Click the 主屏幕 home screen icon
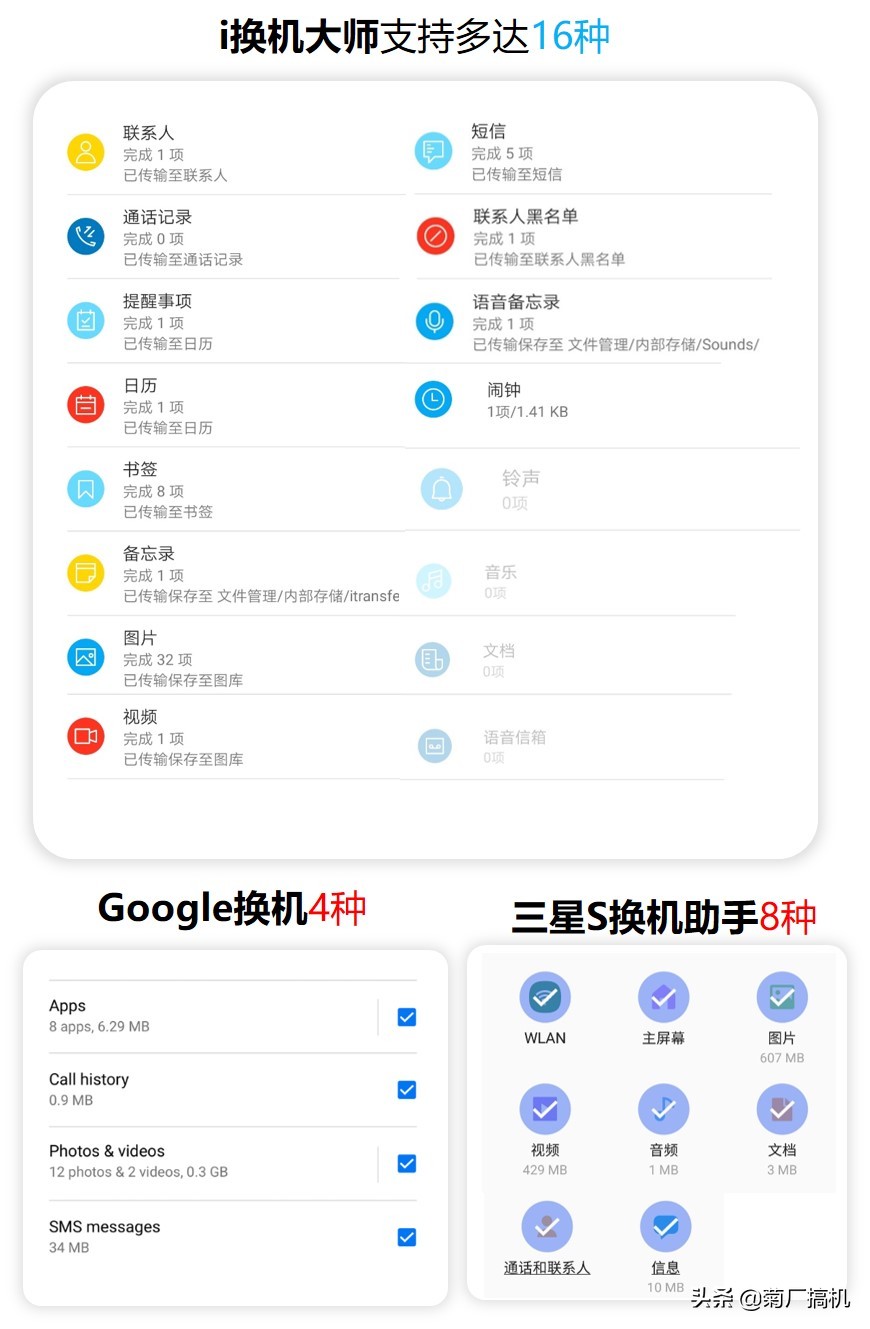Screen dimensions: 870x1329 click(663, 996)
